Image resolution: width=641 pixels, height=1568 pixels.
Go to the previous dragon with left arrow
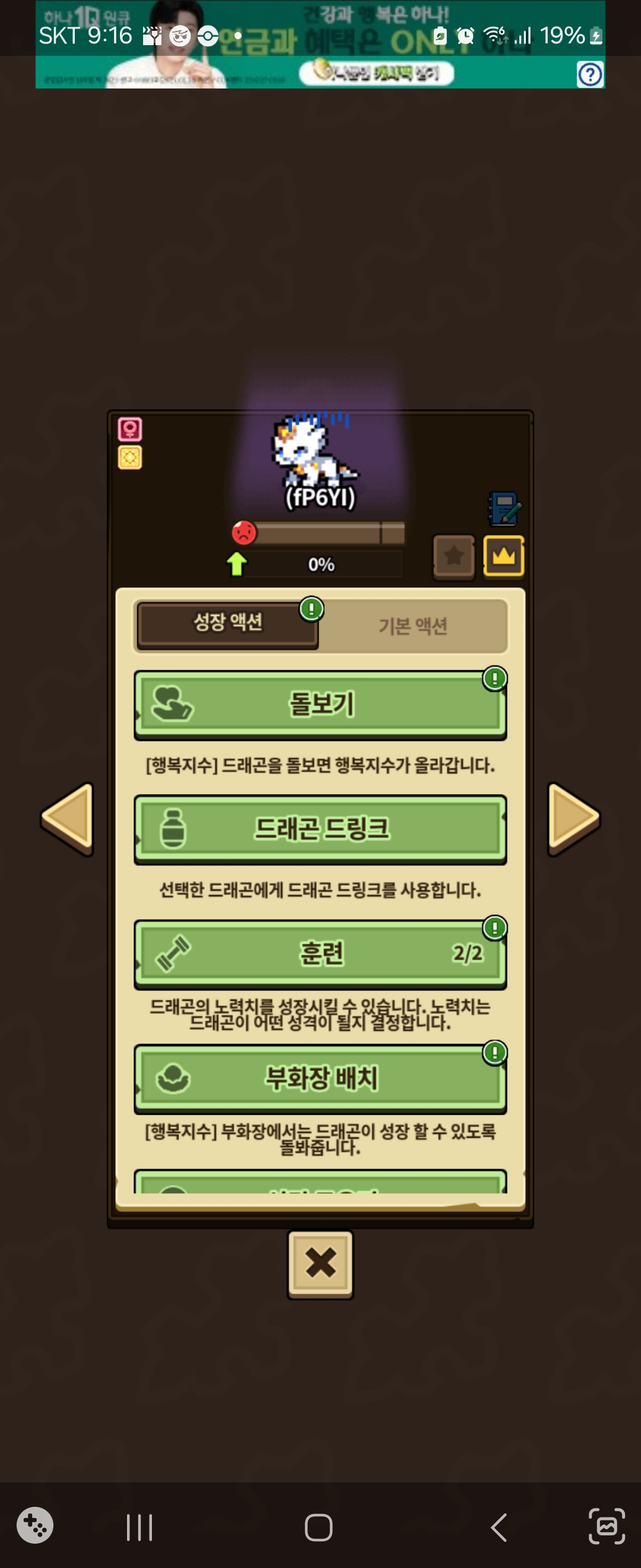(x=68, y=819)
